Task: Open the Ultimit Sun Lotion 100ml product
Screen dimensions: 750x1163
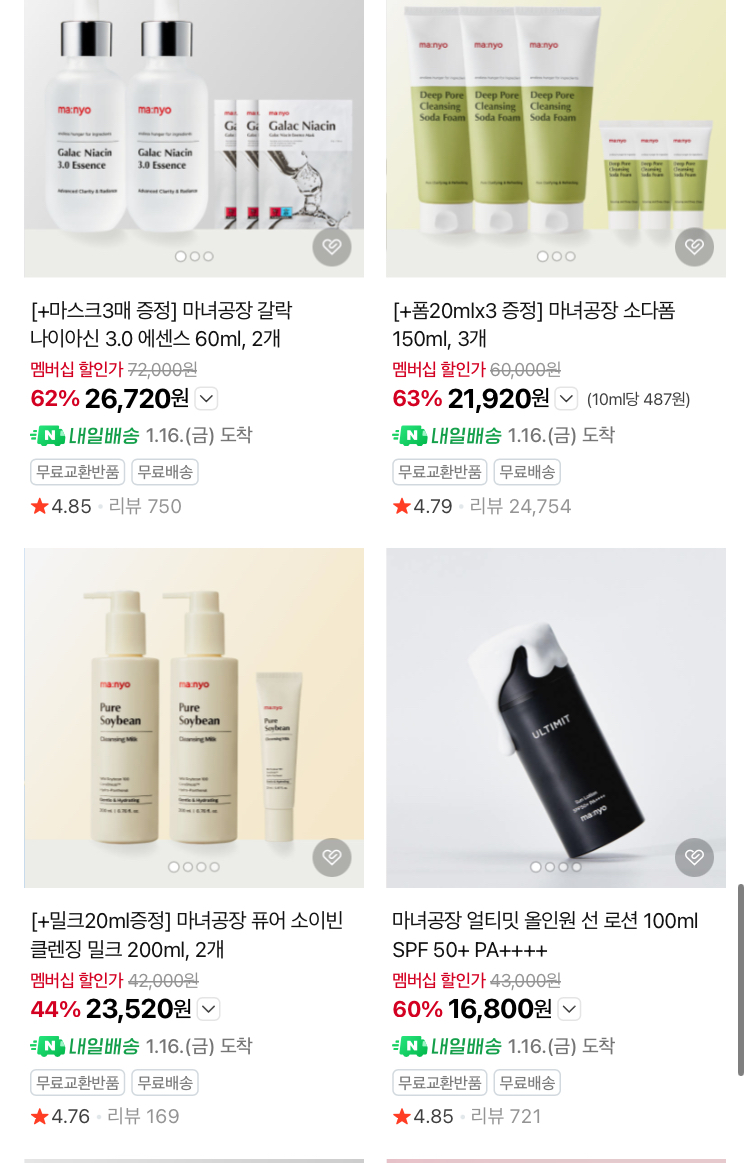Action: (545, 934)
